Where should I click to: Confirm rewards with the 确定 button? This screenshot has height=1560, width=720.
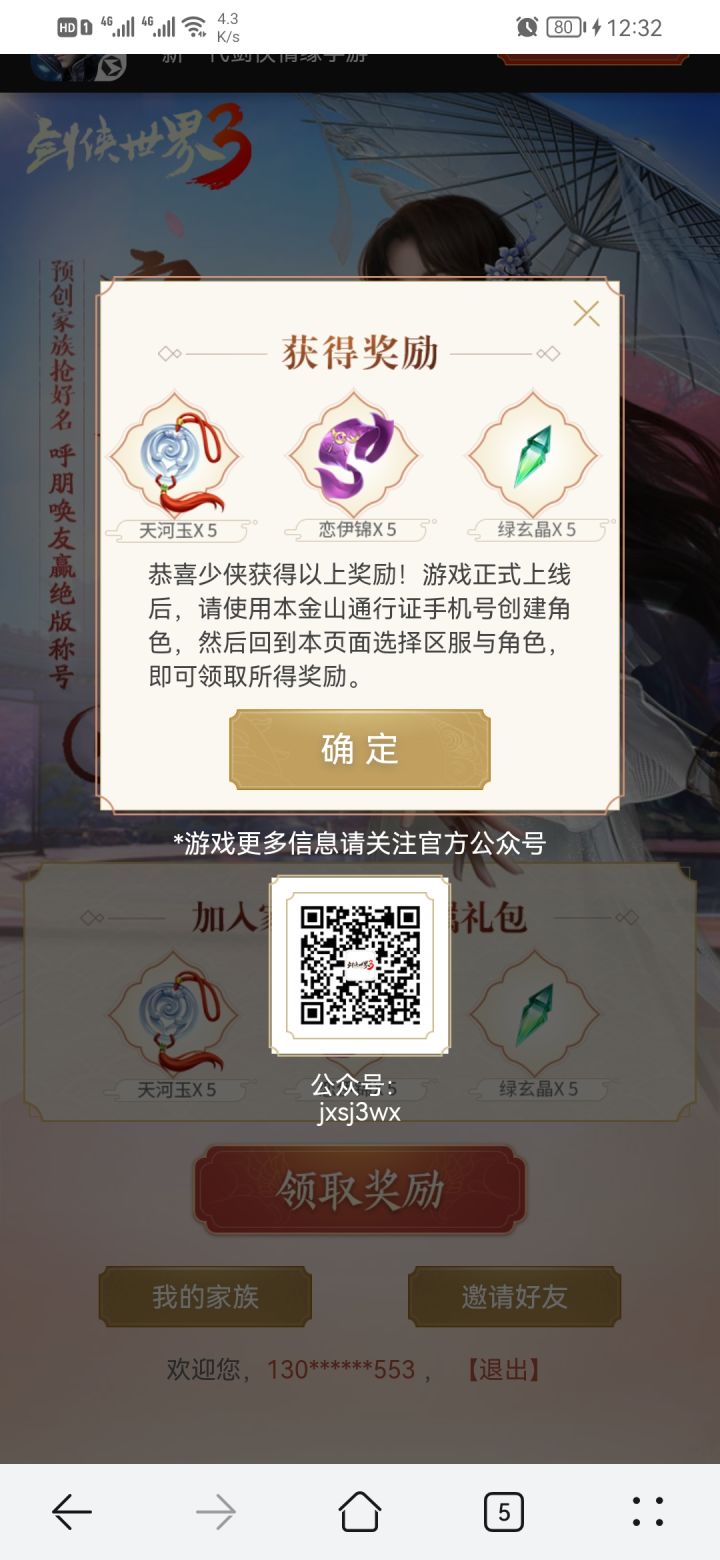coord(360,748)
